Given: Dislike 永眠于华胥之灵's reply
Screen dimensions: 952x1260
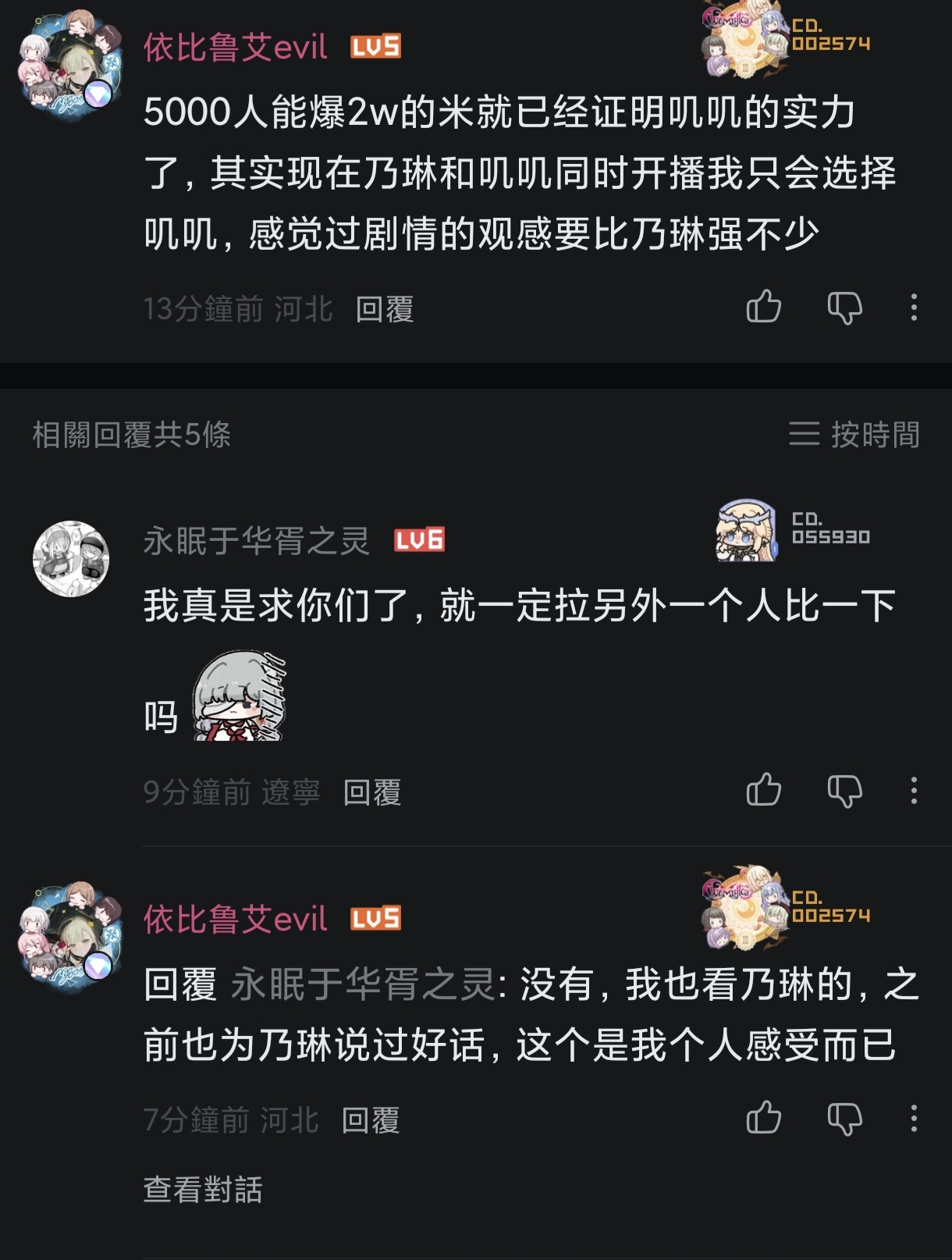Looking at the screenshot, I should 844,792.
